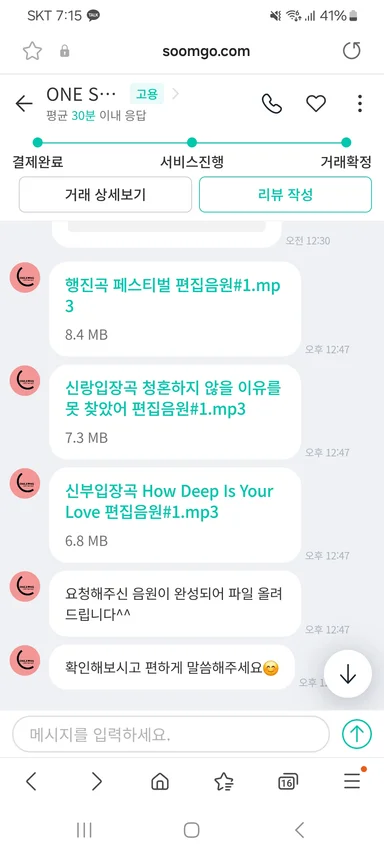The height and width of the screenshot is (853, 384).
Task: Bookmark the page with the star icon
Action: (x=32, y=51)
